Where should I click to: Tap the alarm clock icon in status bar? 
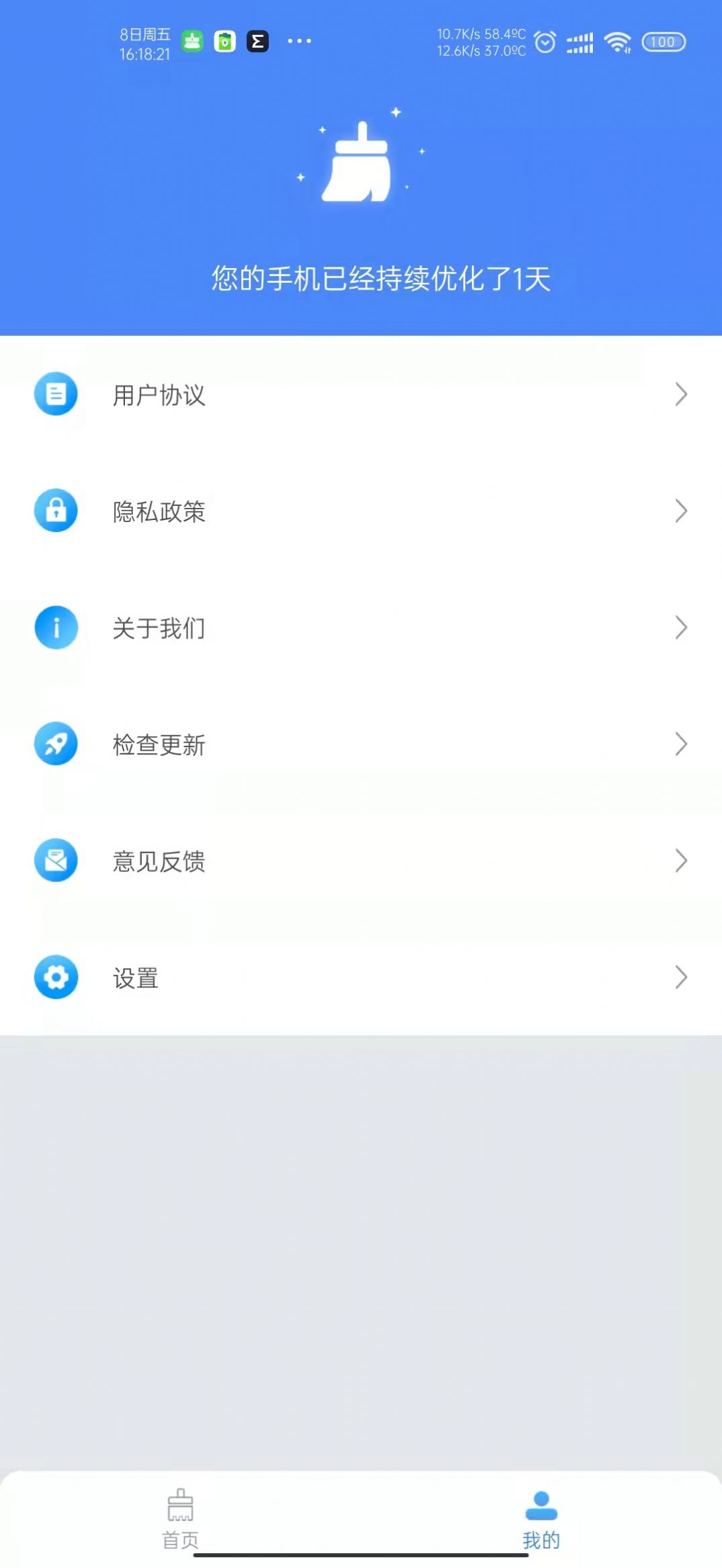point(545,42)
